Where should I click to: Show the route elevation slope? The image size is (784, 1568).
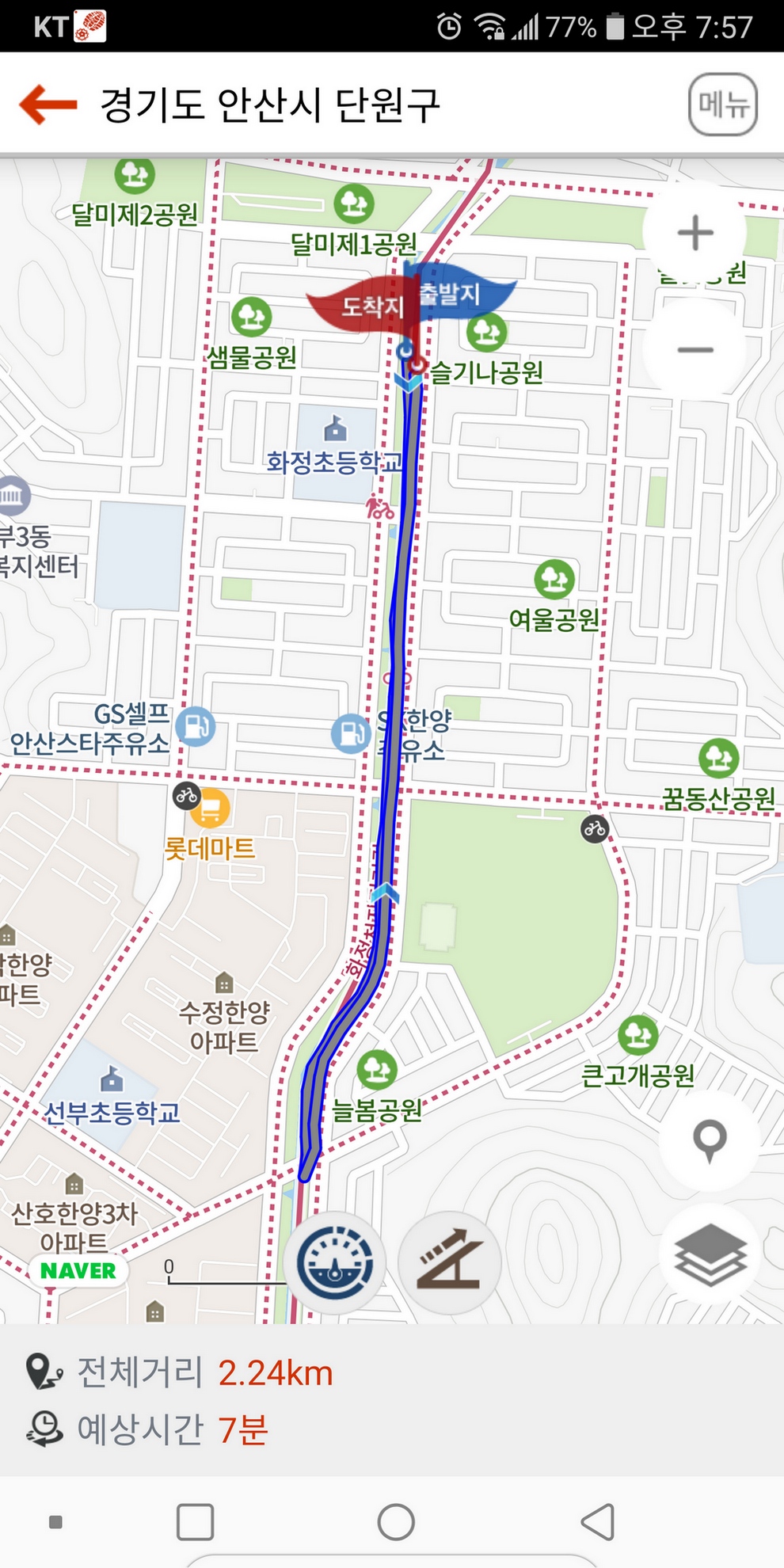[450, 1263]
